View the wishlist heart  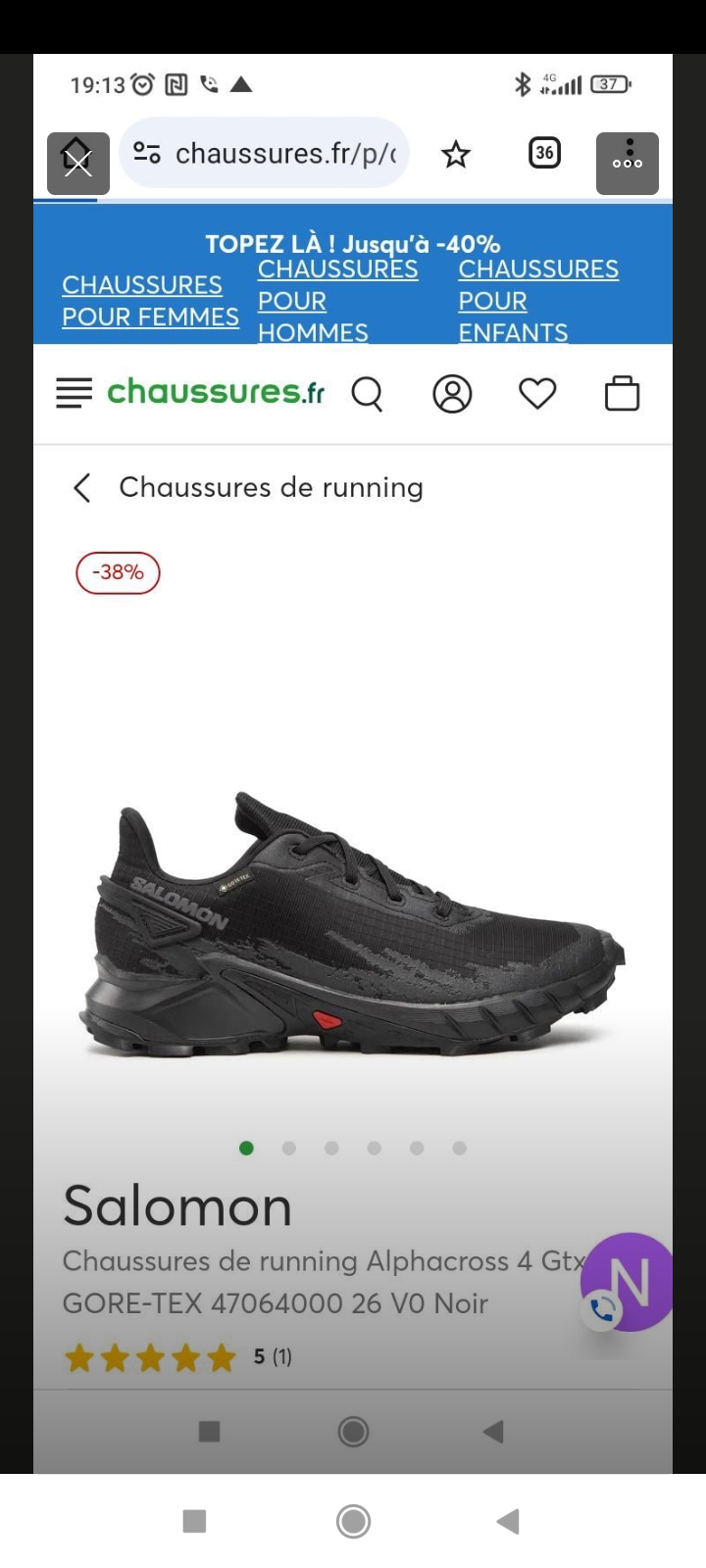click(537, 394)
